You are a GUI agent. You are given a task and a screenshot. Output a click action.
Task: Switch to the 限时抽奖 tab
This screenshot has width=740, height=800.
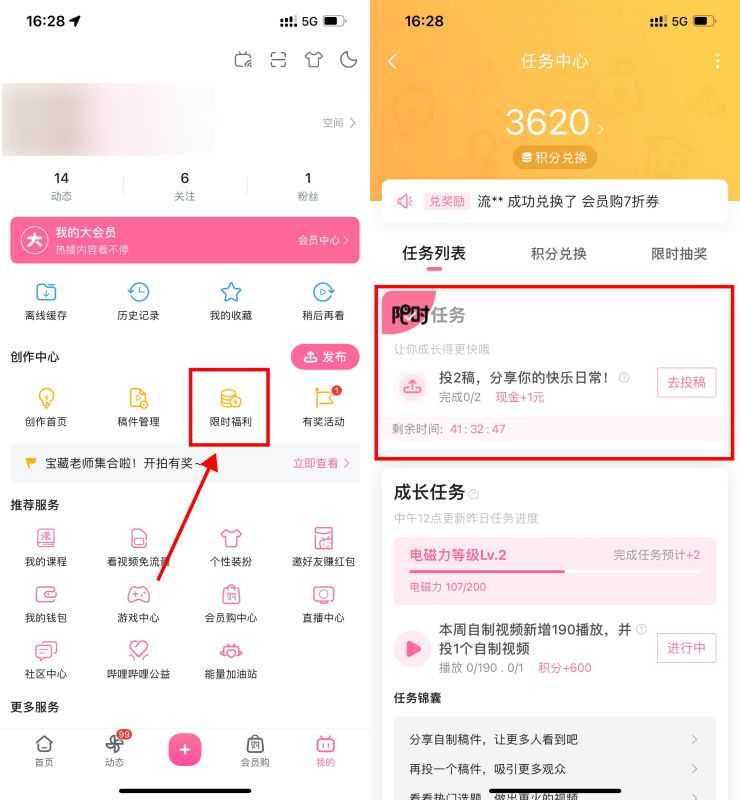tap(679, 254)
